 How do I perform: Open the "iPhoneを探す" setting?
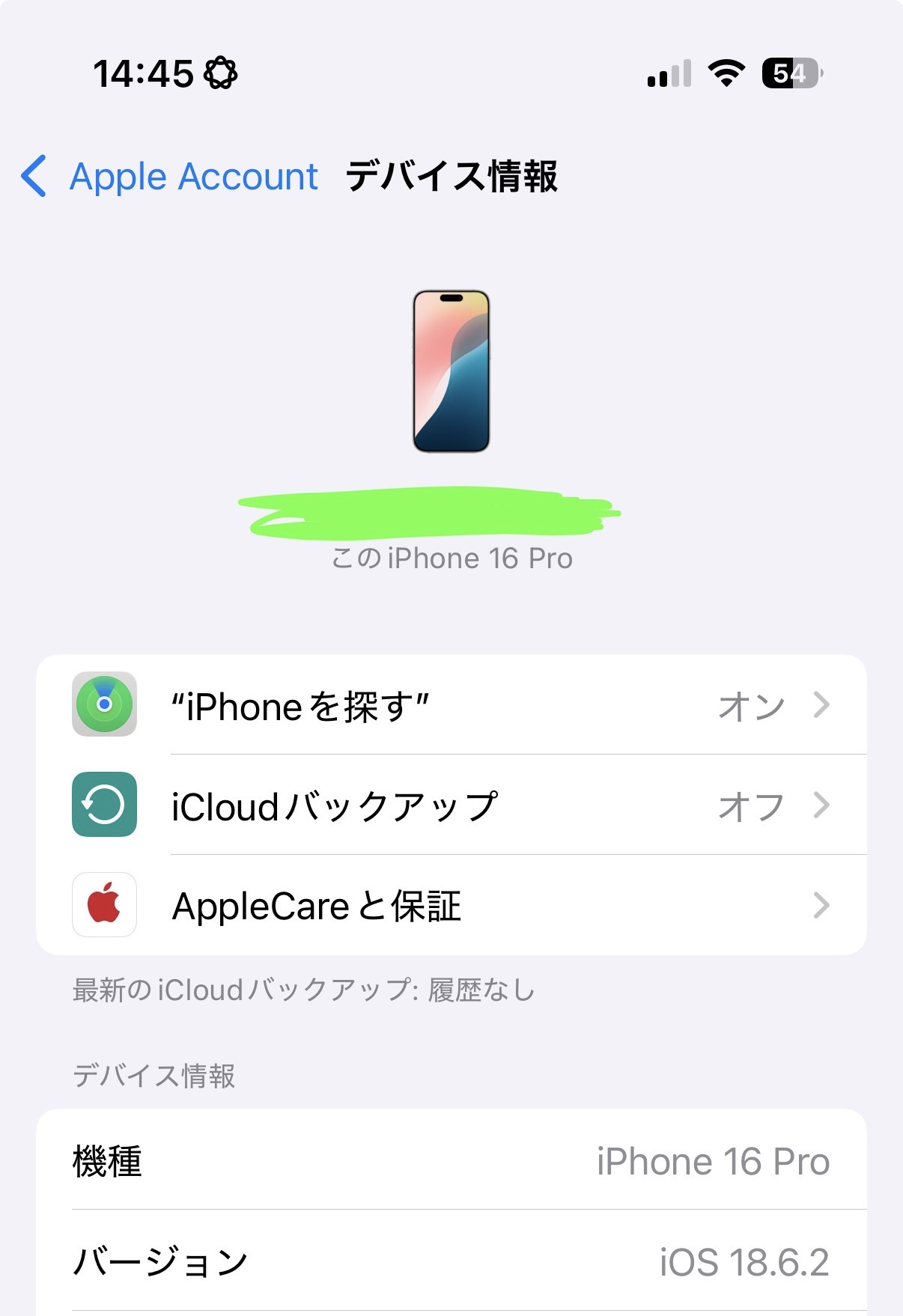click(451, 705)
